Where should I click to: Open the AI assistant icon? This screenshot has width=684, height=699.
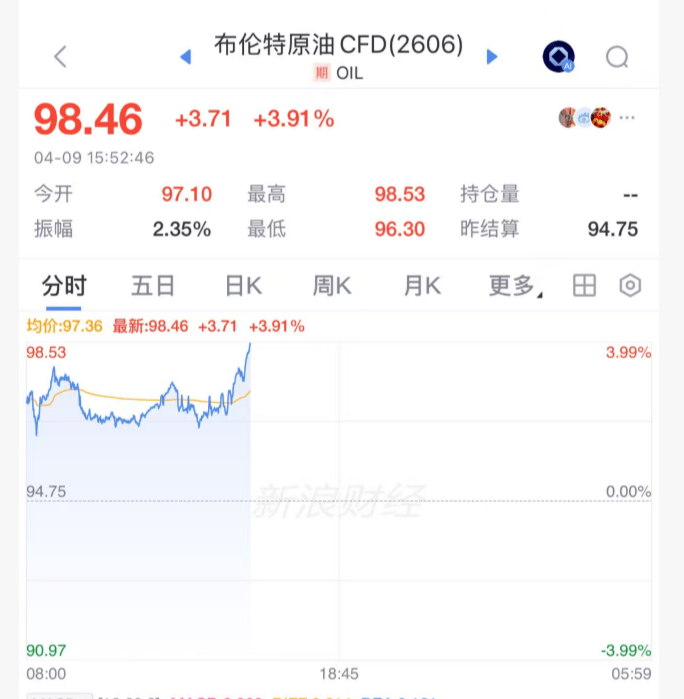tap(558, 57)
